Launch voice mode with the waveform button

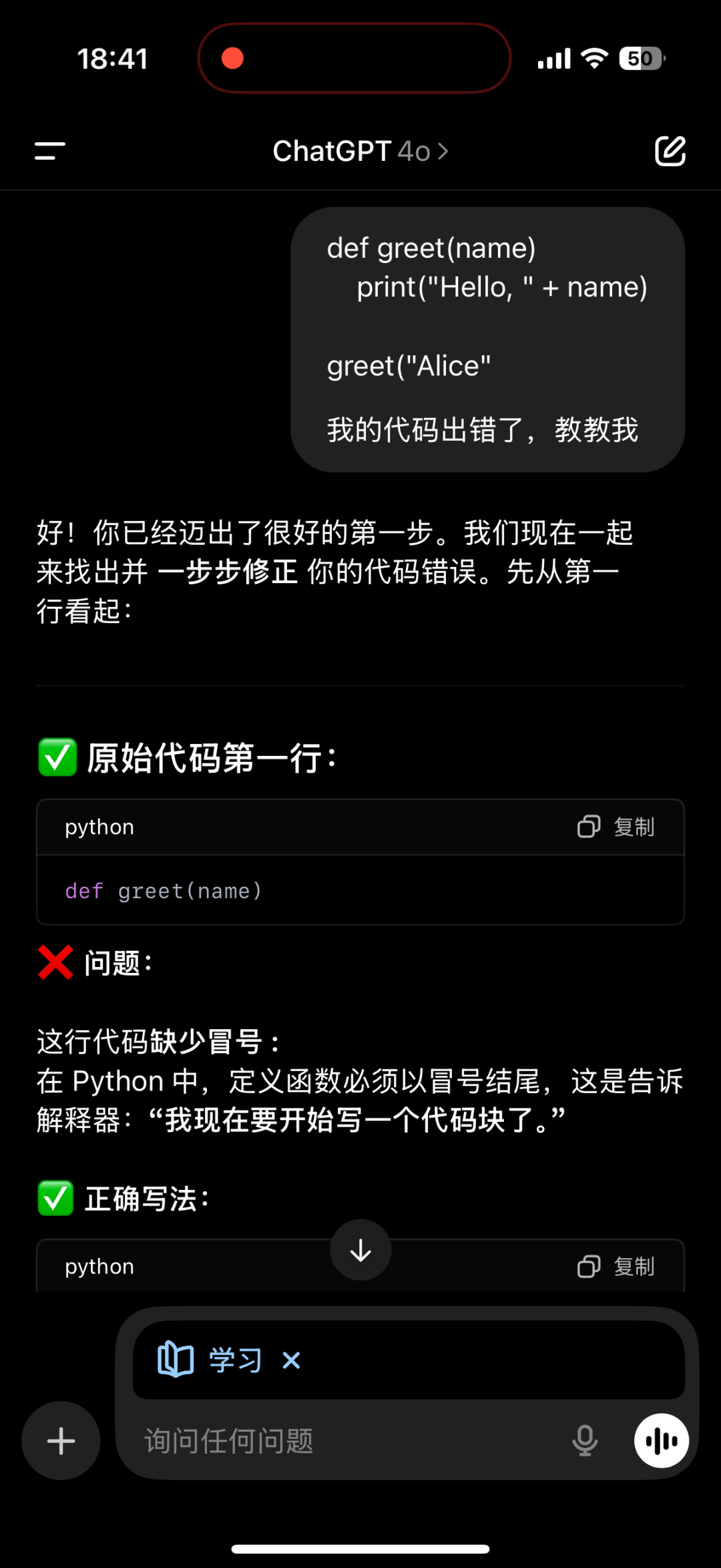point(662,1440)
